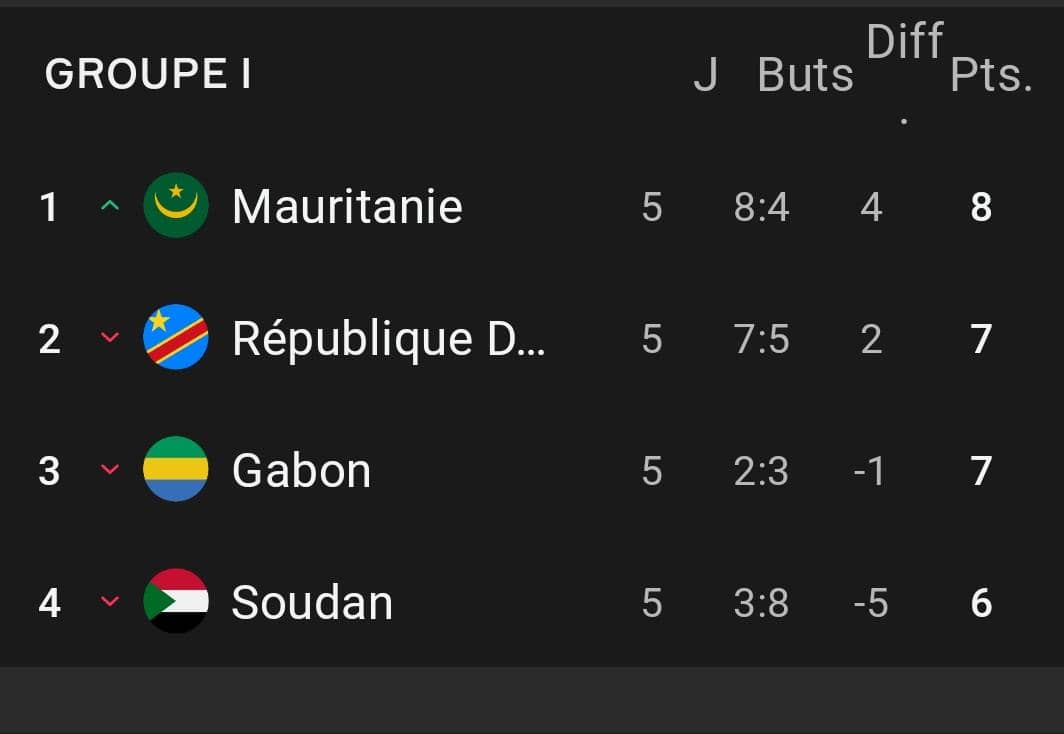Select the République D… team row
1064x734 pixels.
pos(388,339)
